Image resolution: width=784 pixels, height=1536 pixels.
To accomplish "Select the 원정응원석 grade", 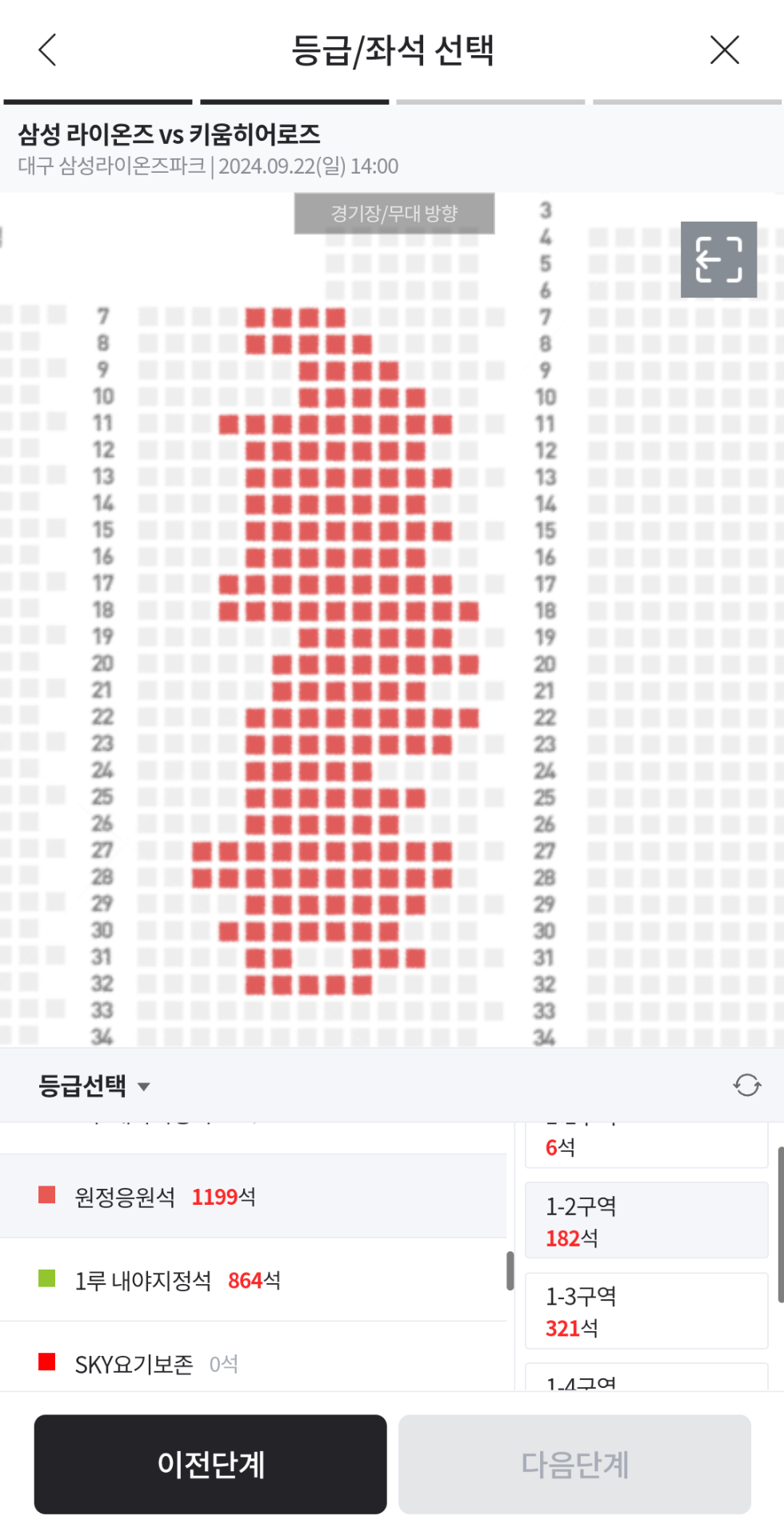I will 252,1197.
